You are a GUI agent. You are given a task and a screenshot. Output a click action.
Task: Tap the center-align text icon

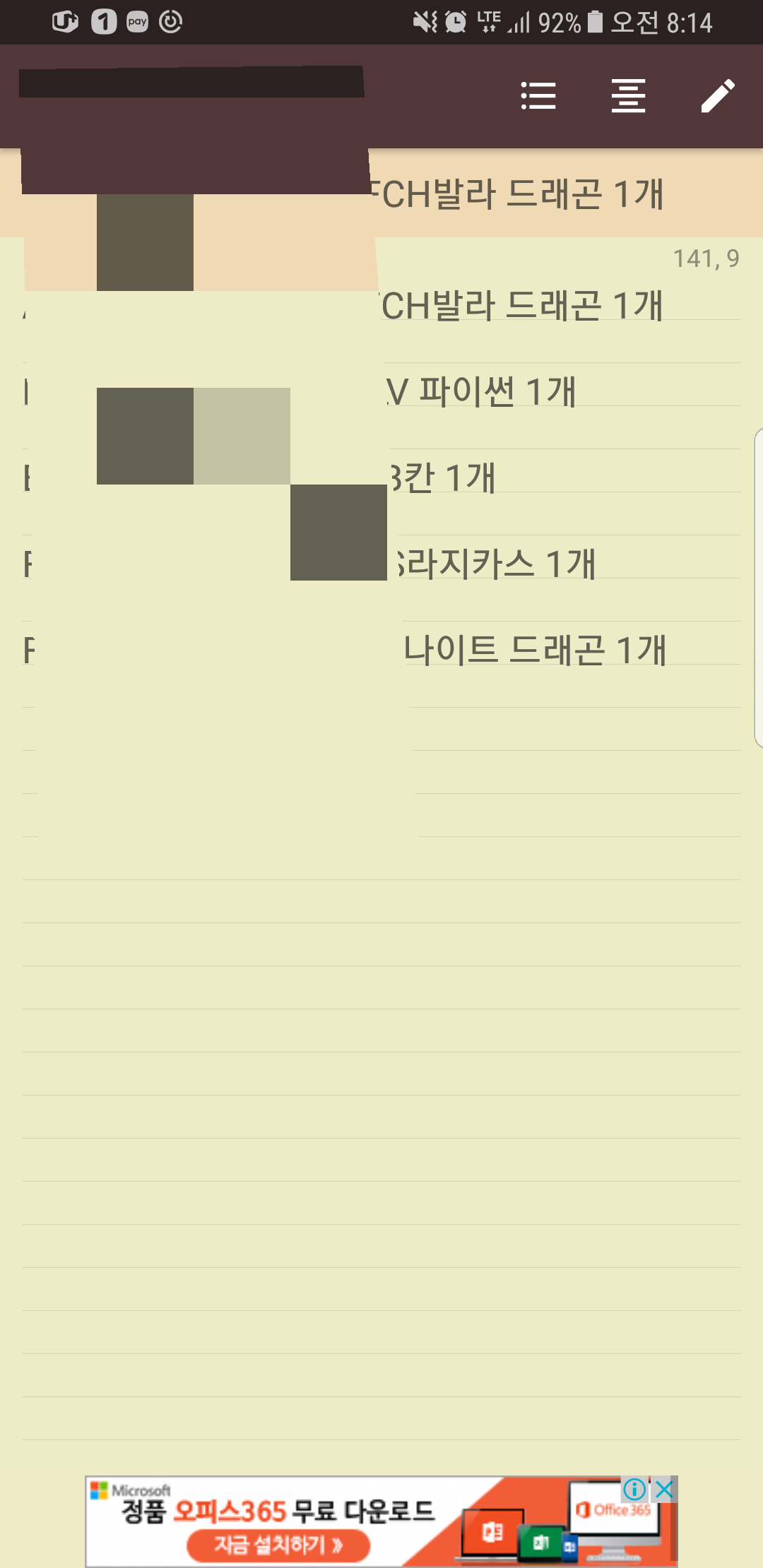(x=628, y=96)
